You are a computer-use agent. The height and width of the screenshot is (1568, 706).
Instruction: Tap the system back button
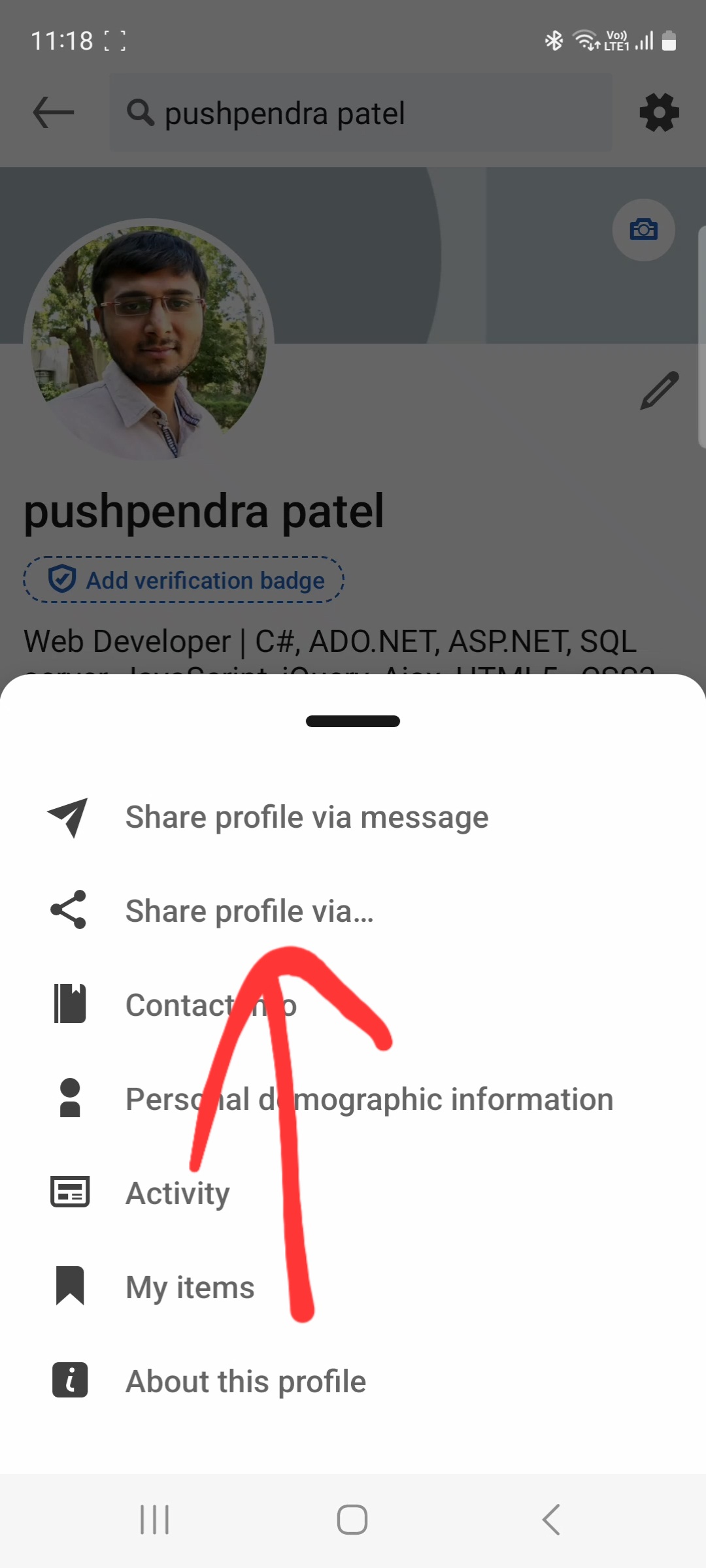click(551, 1520)
